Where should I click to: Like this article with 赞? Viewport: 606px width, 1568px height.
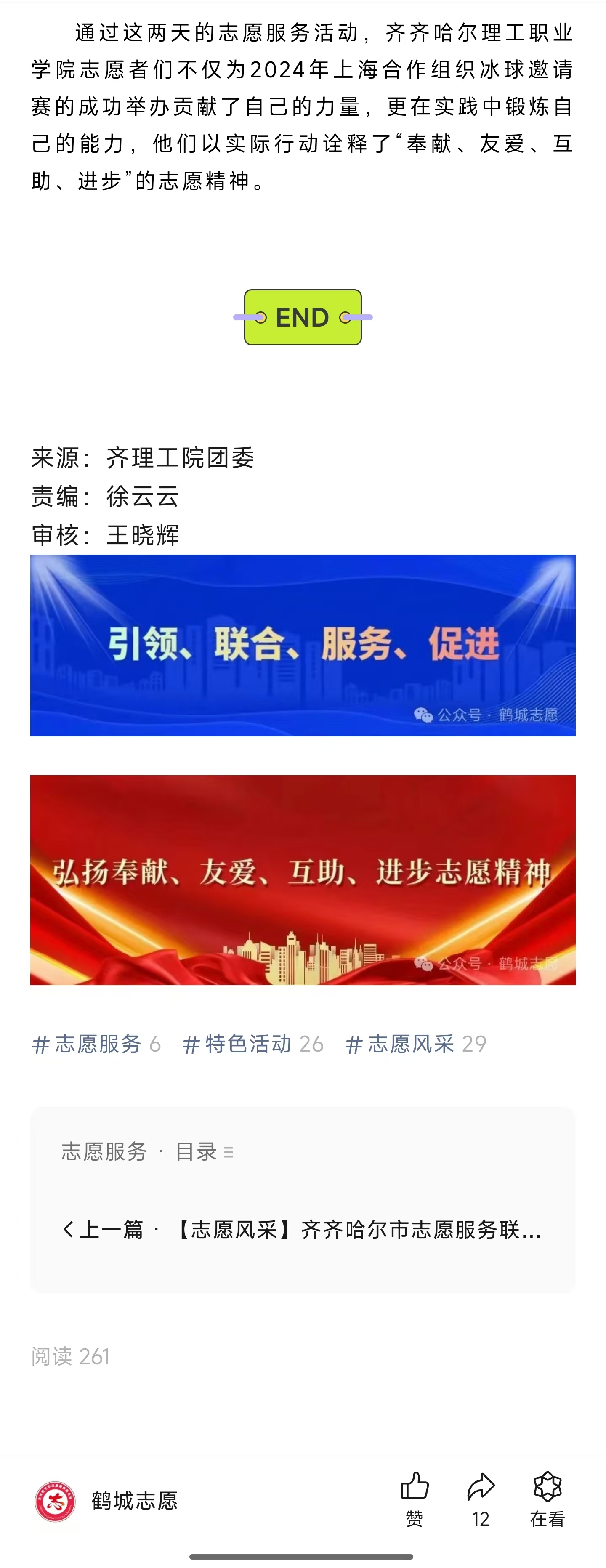click(x=415, y=1499)
